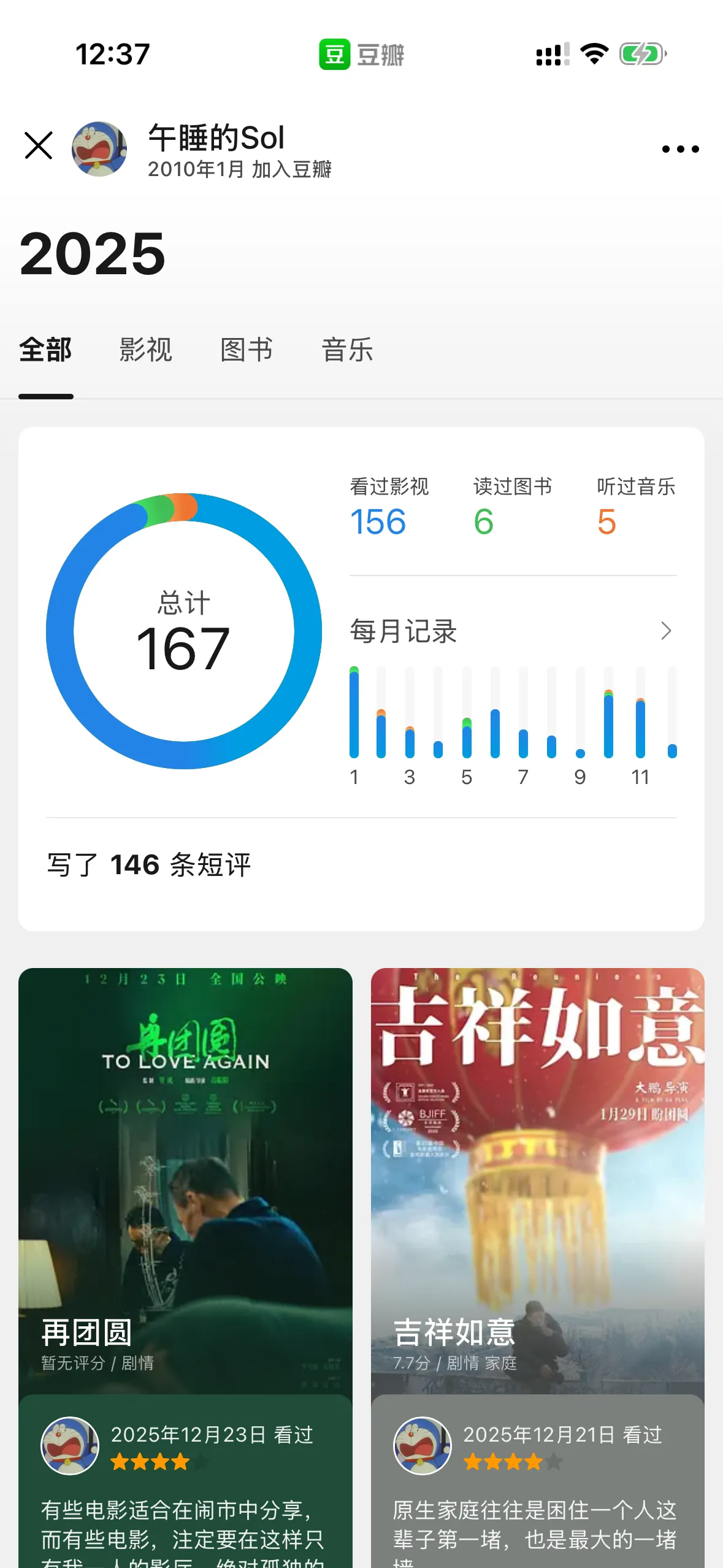Viewport: 723px width, 1568px height.
Task: Switch to the 全部 tab
Action: 45,350
